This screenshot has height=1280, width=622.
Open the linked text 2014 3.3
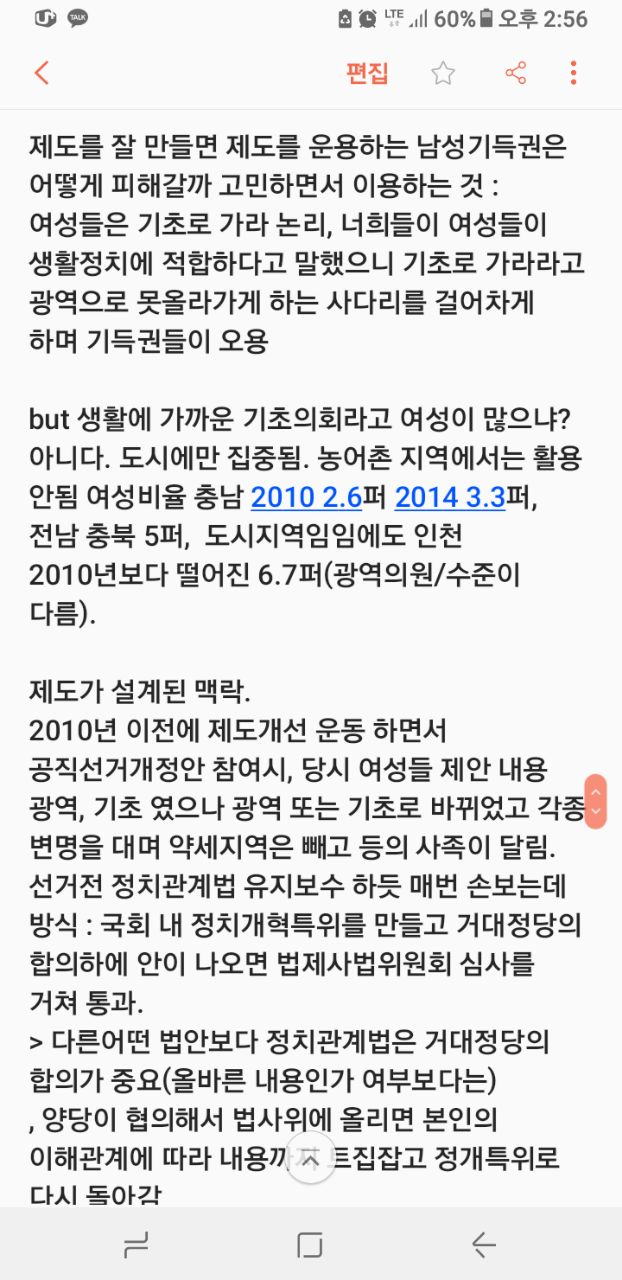coord(450,497)
